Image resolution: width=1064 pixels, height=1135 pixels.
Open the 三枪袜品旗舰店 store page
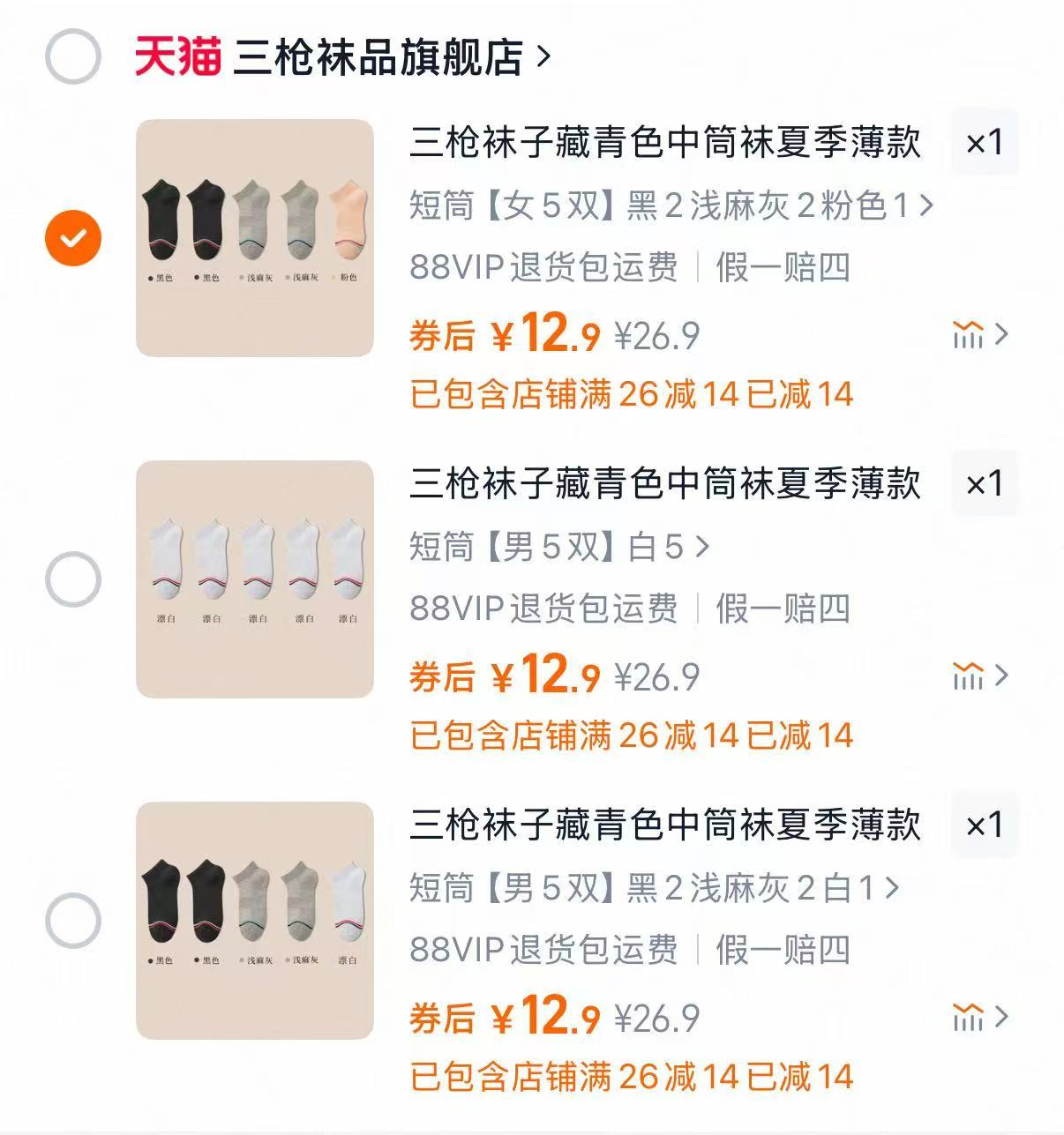coord(386,53)
